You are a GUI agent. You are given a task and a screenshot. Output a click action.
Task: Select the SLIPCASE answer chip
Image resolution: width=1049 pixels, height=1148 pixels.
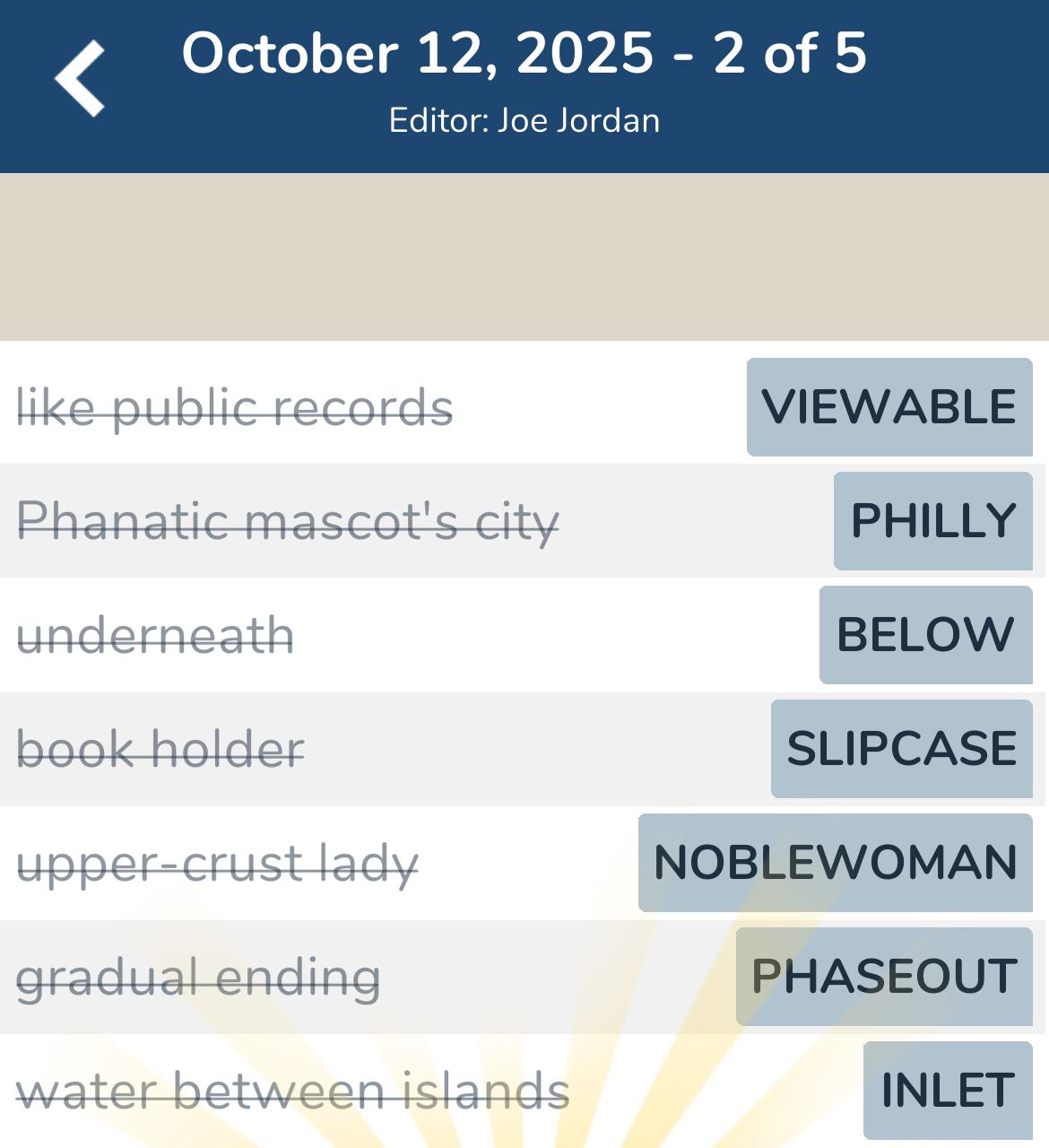point(901,749)
